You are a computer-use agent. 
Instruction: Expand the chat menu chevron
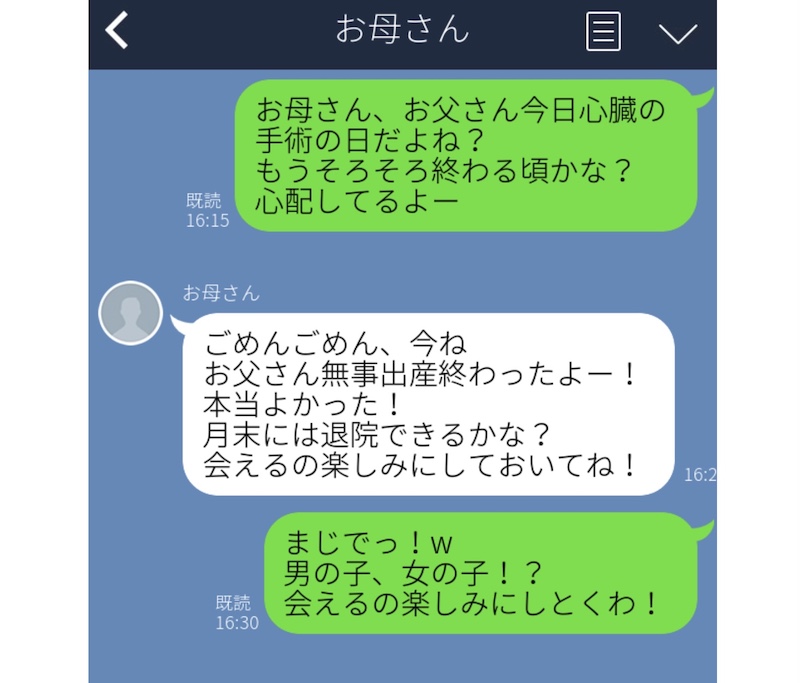678,33
